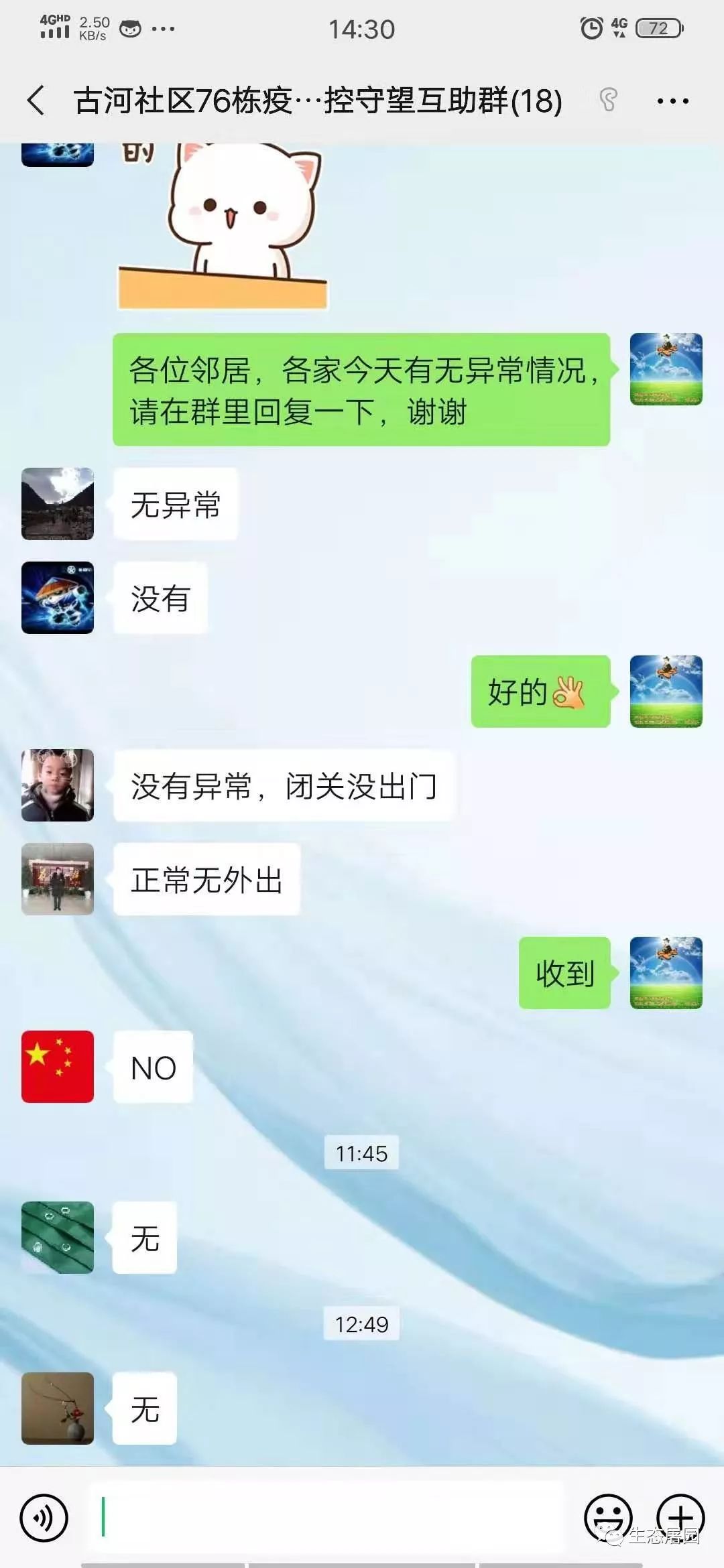Open the vase avatar below 12:49
Image resolution: width=724 pixels, height=1568 pixels.
58,1409
